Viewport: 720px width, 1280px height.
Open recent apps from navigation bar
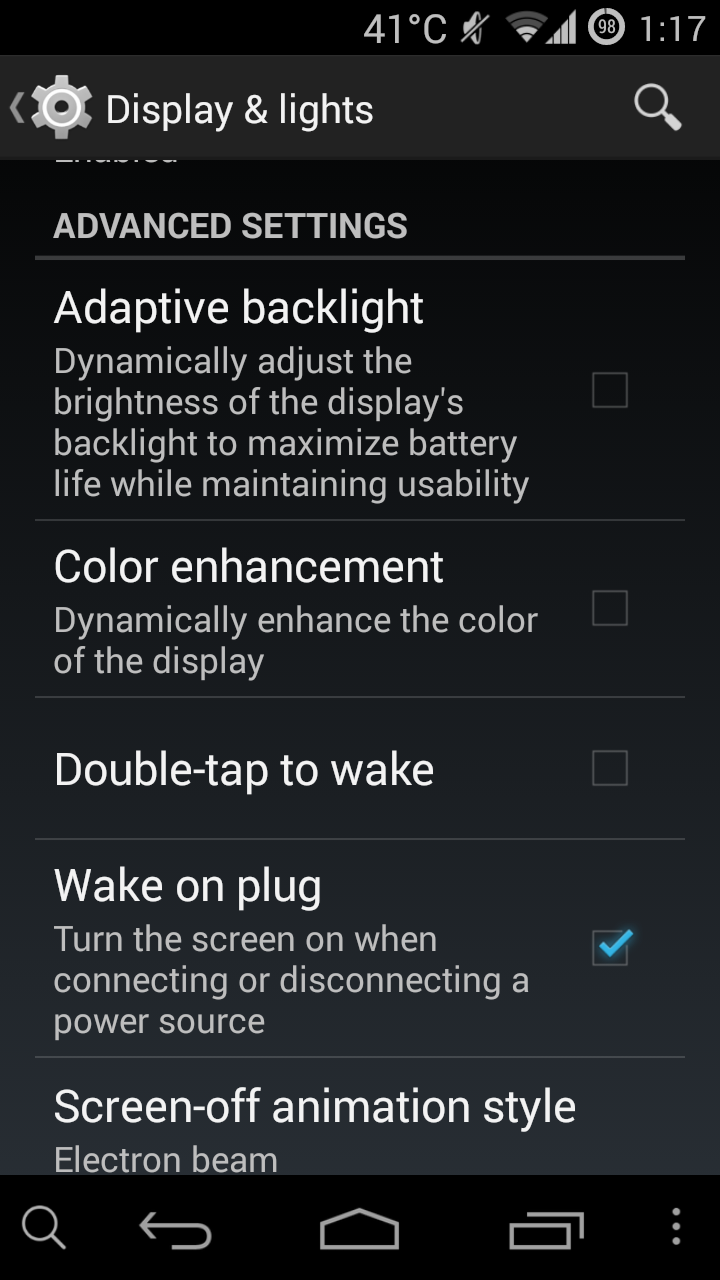[x=546, y=1229]
